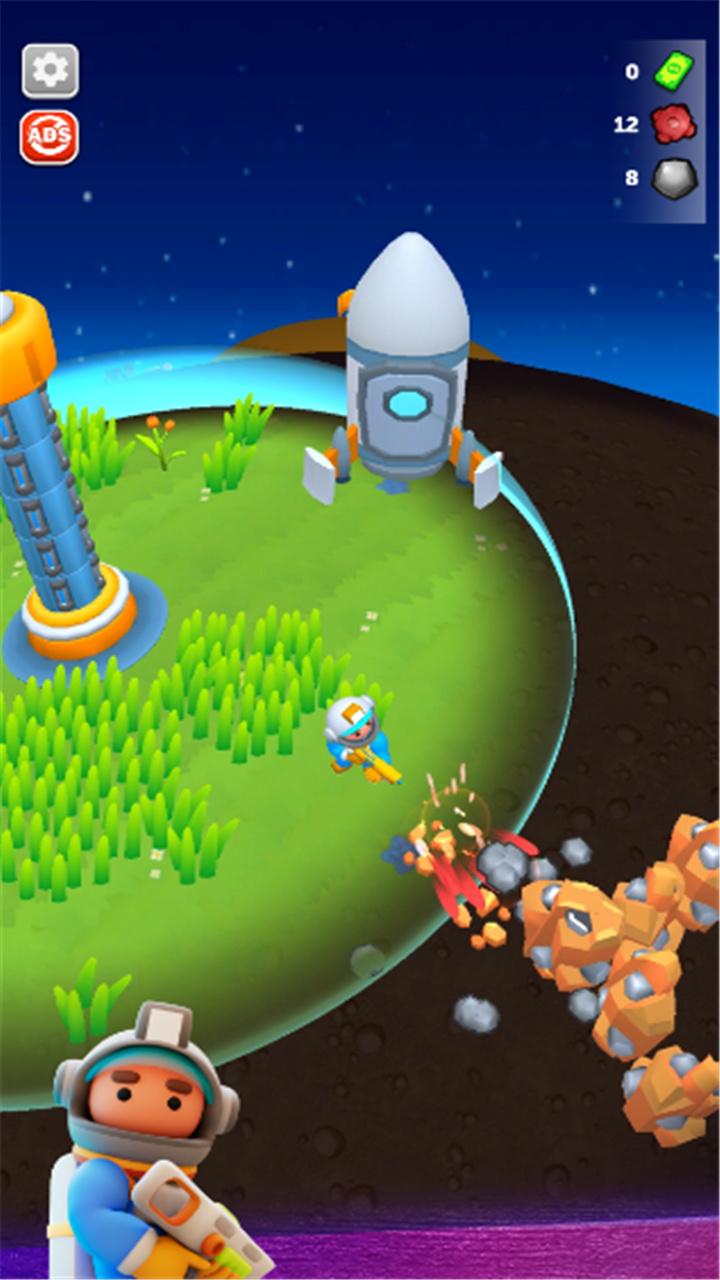Select the rocket's left landing fin
The width and height of the screenshot is (720, 1280).
click(x=318, y=475)
